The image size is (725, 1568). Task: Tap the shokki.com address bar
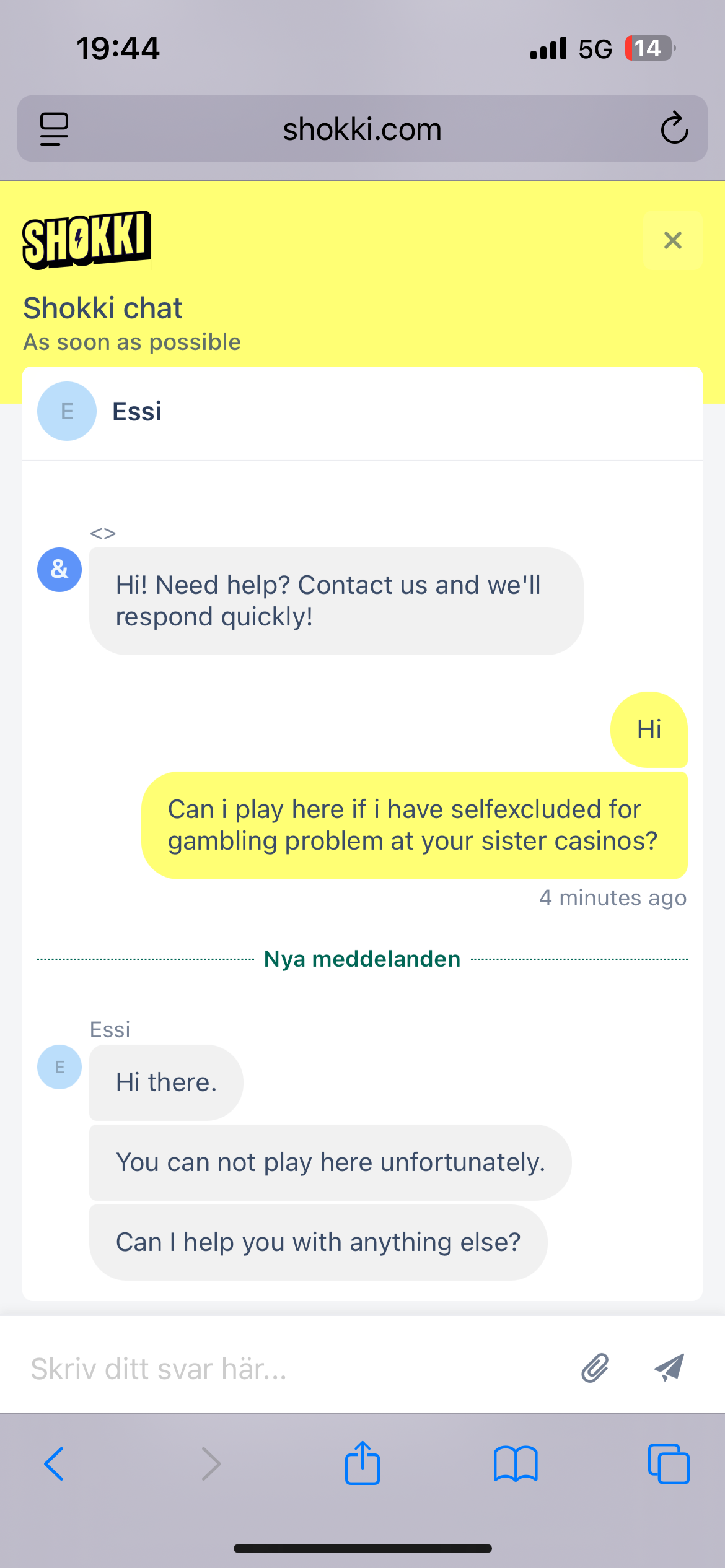click(362, 129)
